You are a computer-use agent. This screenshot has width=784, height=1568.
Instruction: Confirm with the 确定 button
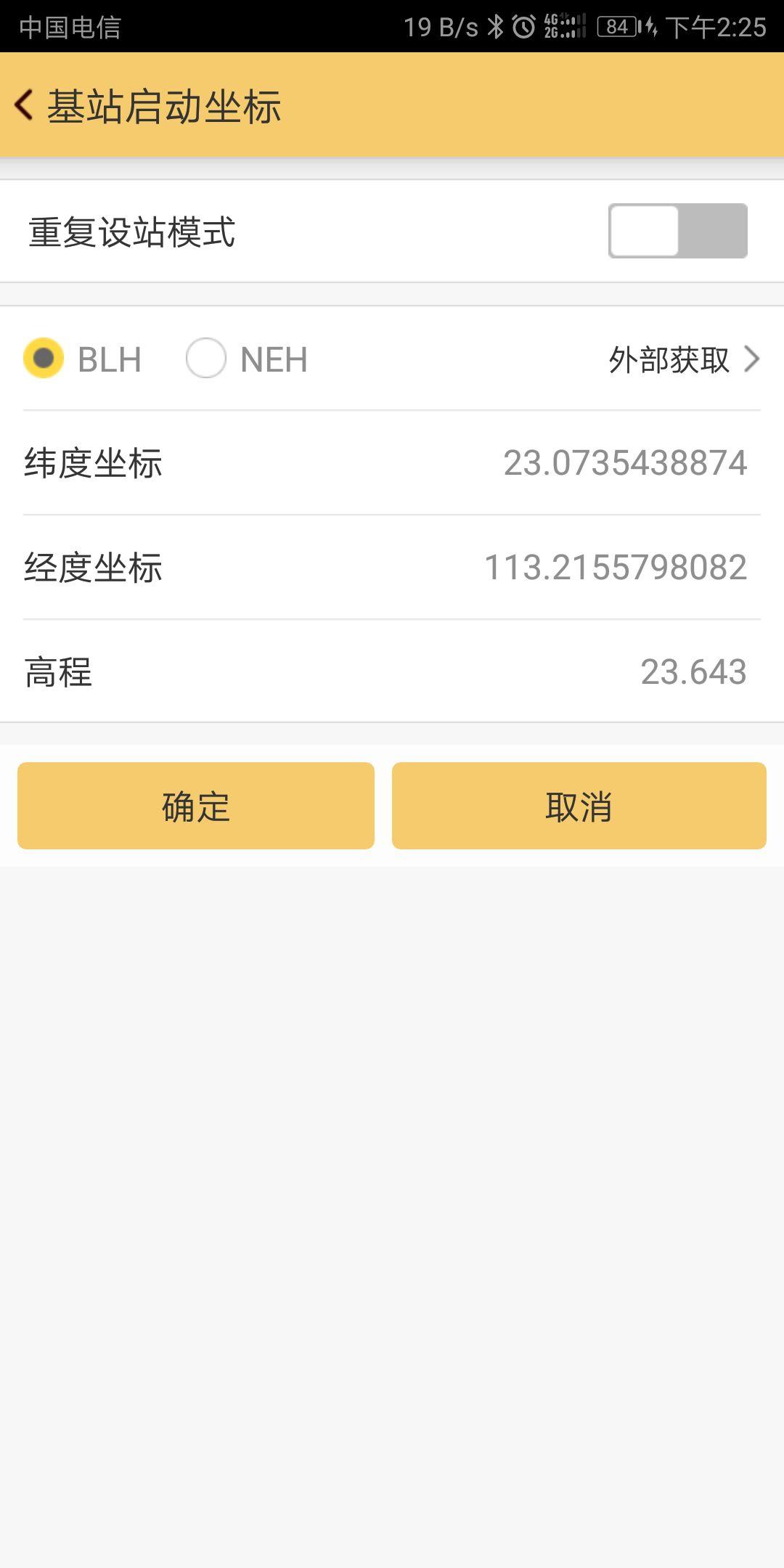click(196, 806)
